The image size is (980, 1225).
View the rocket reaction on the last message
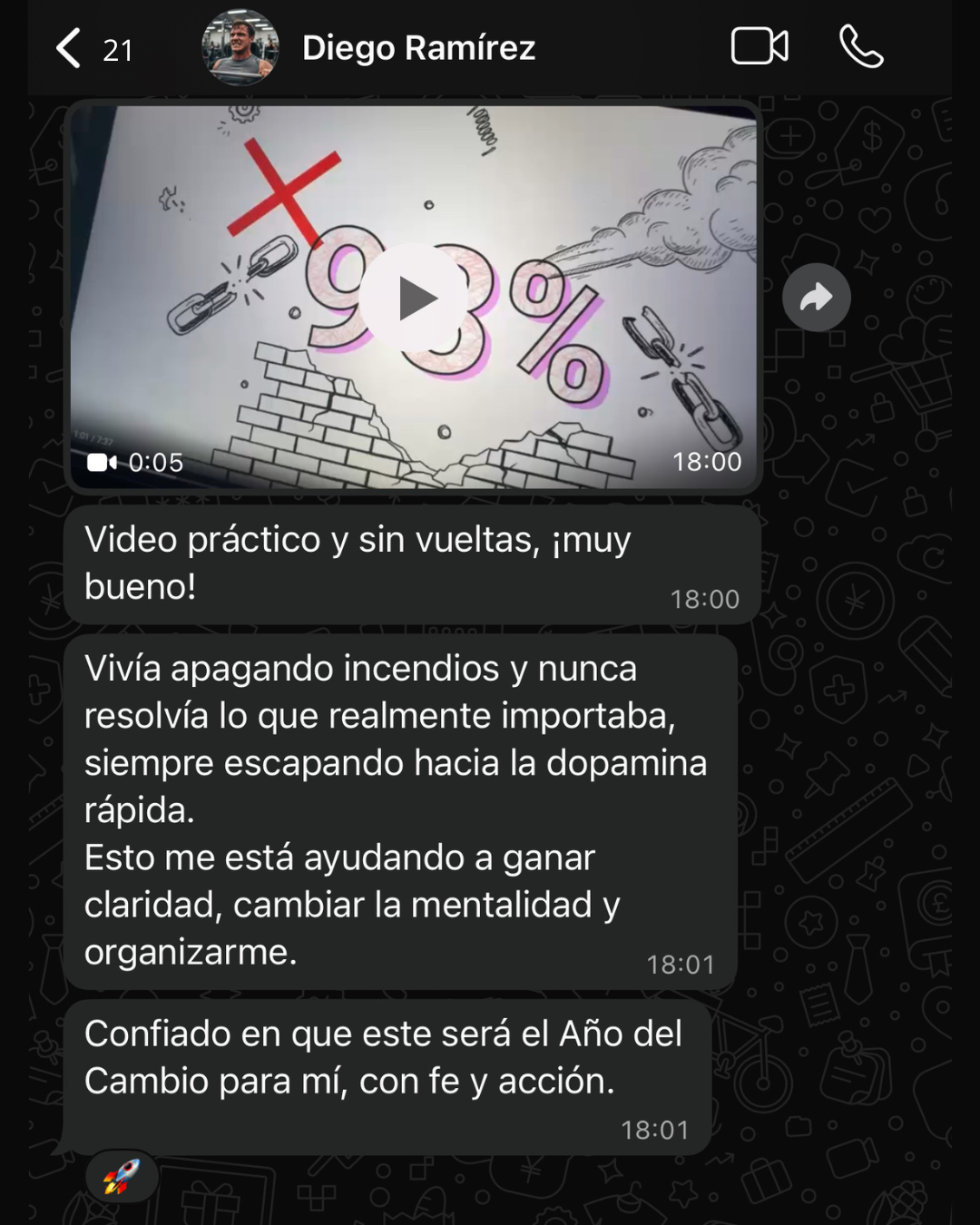(x=122, y=1176)
